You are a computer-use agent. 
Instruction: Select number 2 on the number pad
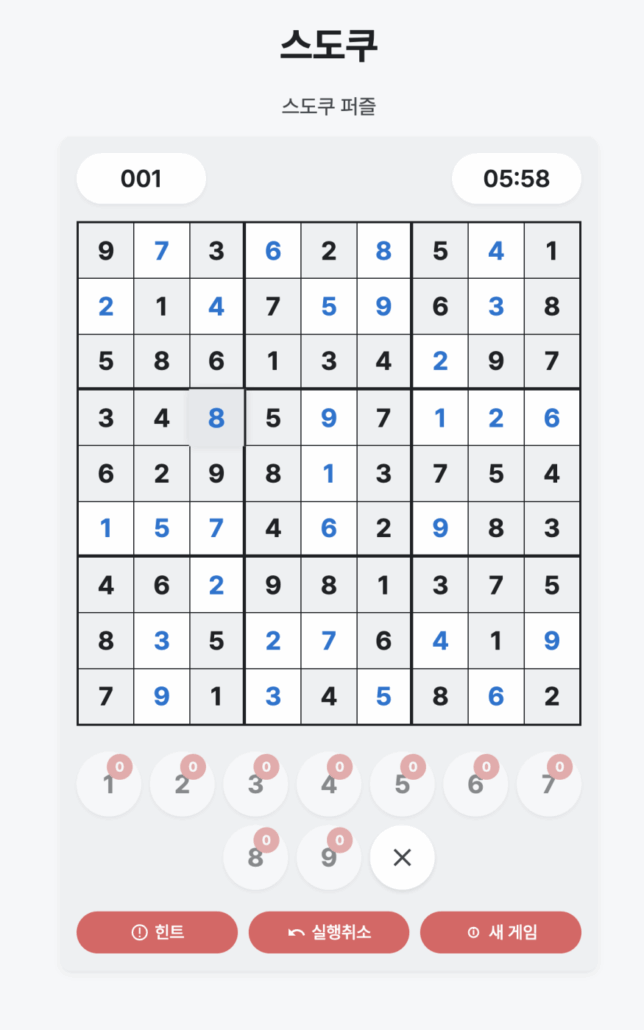coord(182,784)
